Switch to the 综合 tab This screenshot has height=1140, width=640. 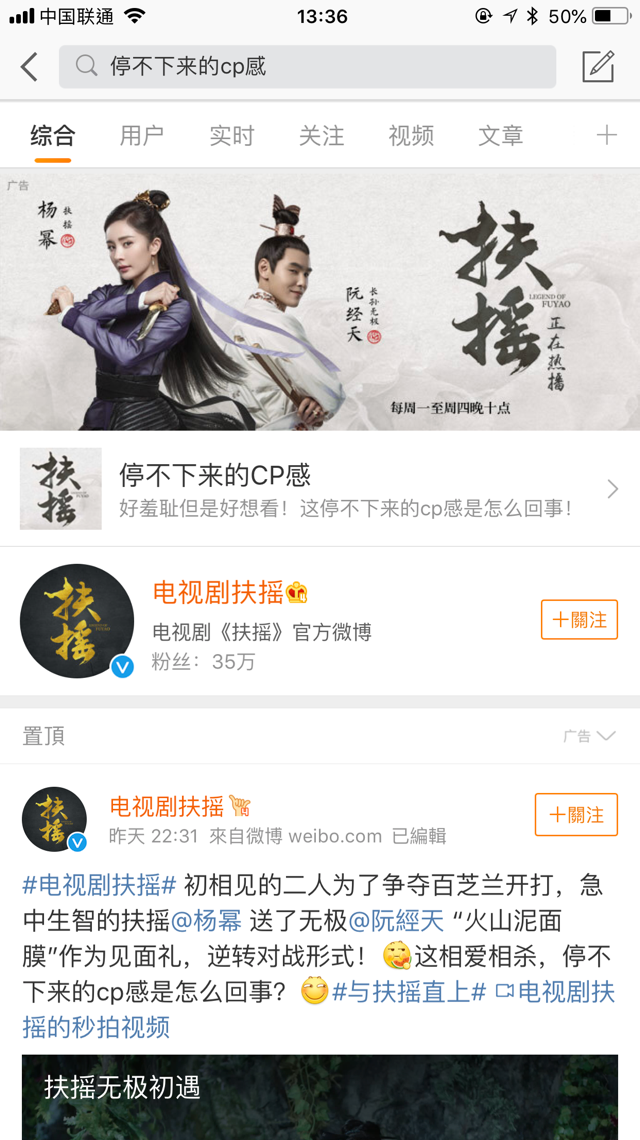tap(52, 136)
